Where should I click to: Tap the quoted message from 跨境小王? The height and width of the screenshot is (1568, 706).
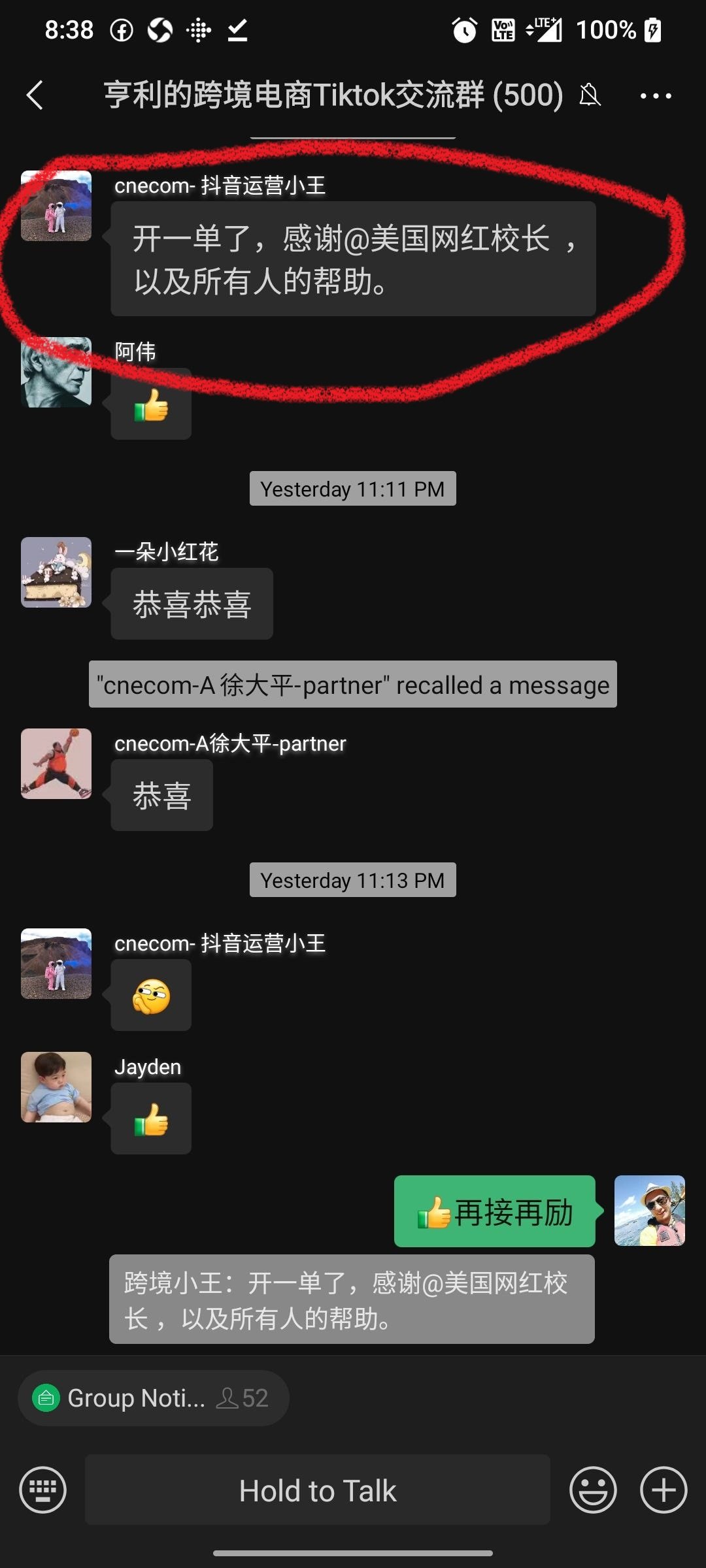click(352, 1299)
